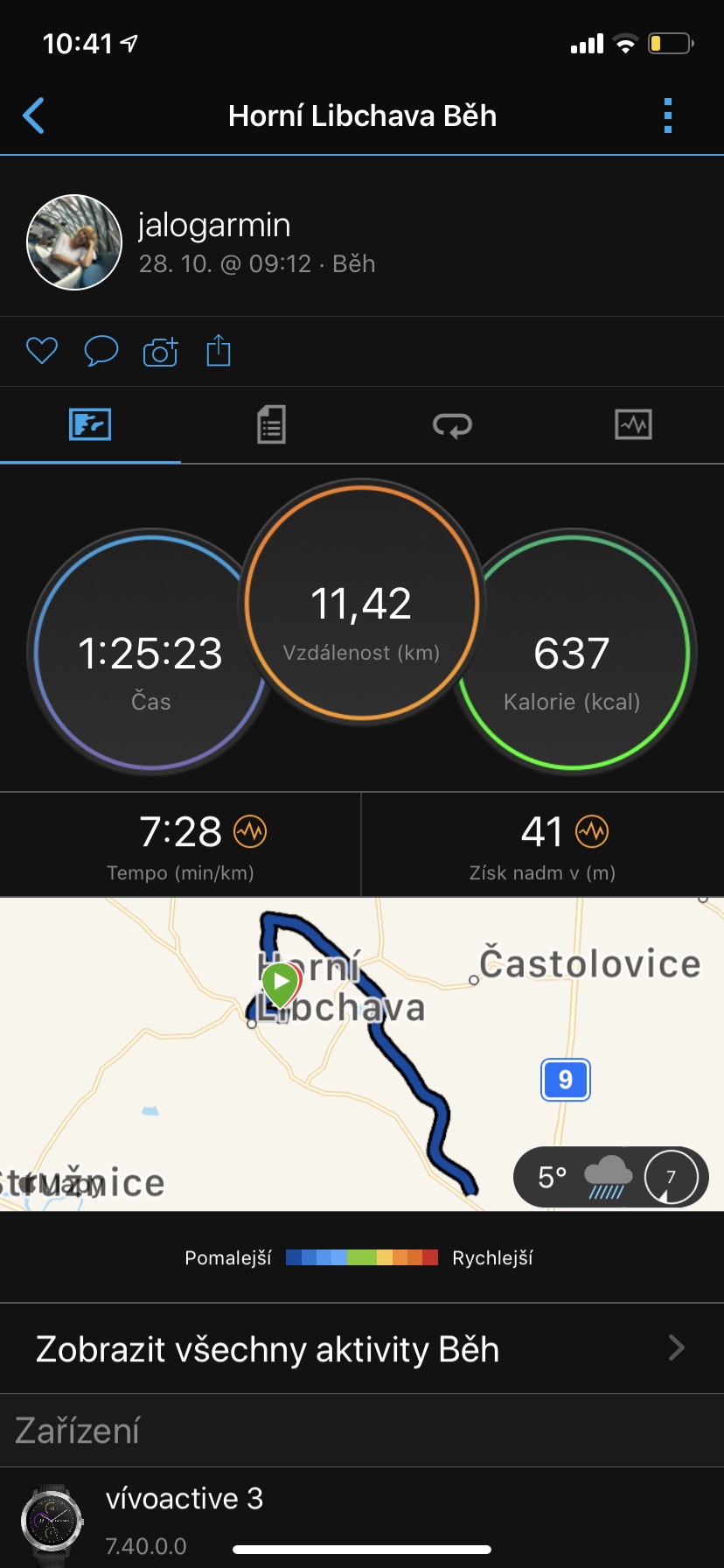The height and width of the screenshot is (1568, 724).
Task: Open the run route map
Action: point(362,1054)
